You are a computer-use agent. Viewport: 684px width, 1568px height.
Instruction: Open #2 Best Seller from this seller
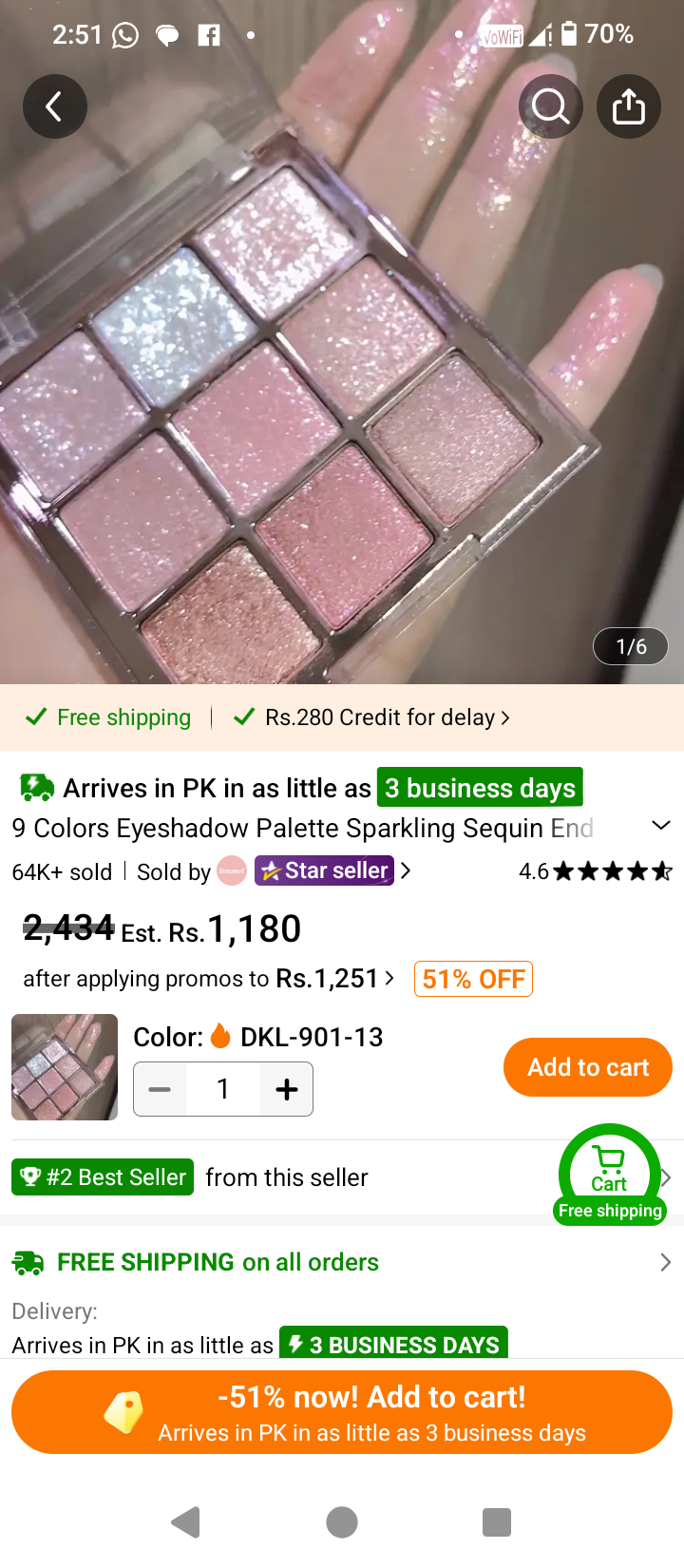coord(190,1177)
